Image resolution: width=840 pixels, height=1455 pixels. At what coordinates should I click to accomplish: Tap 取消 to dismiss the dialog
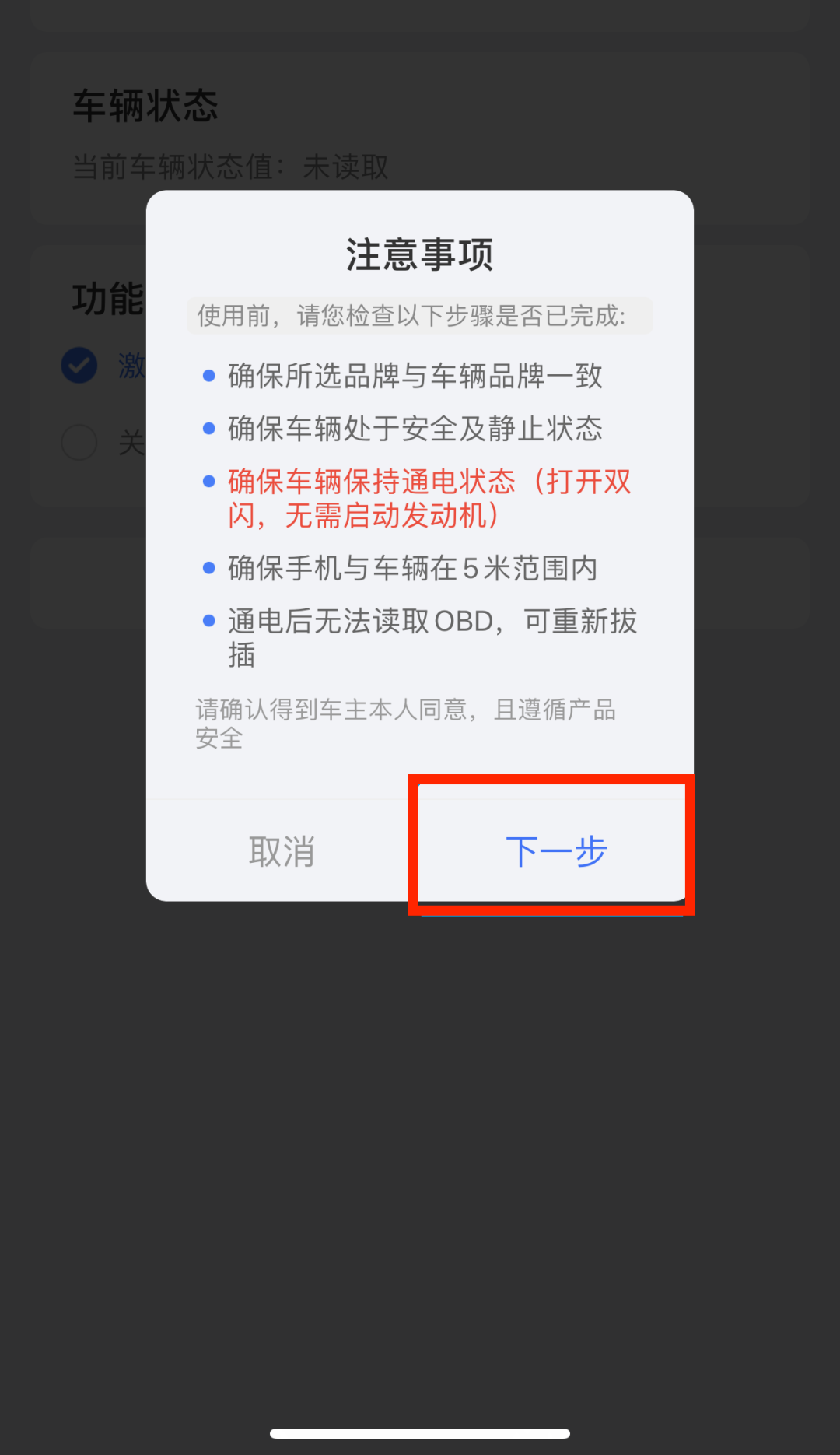coord(282,850)
